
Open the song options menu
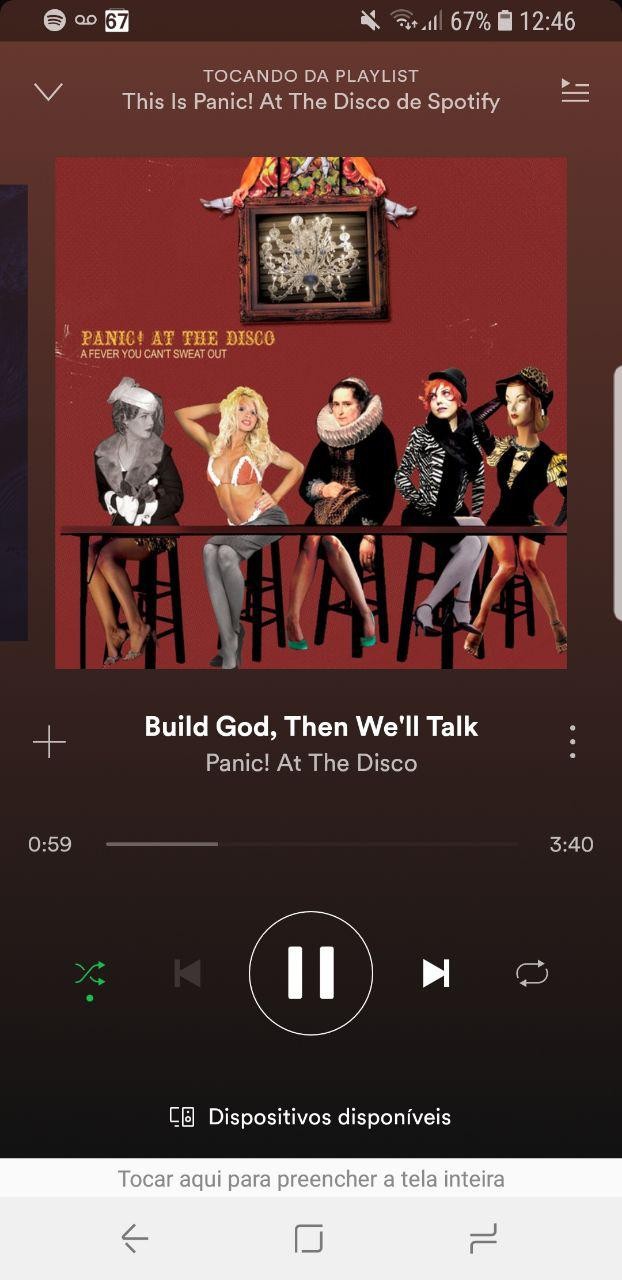(572, 742)
